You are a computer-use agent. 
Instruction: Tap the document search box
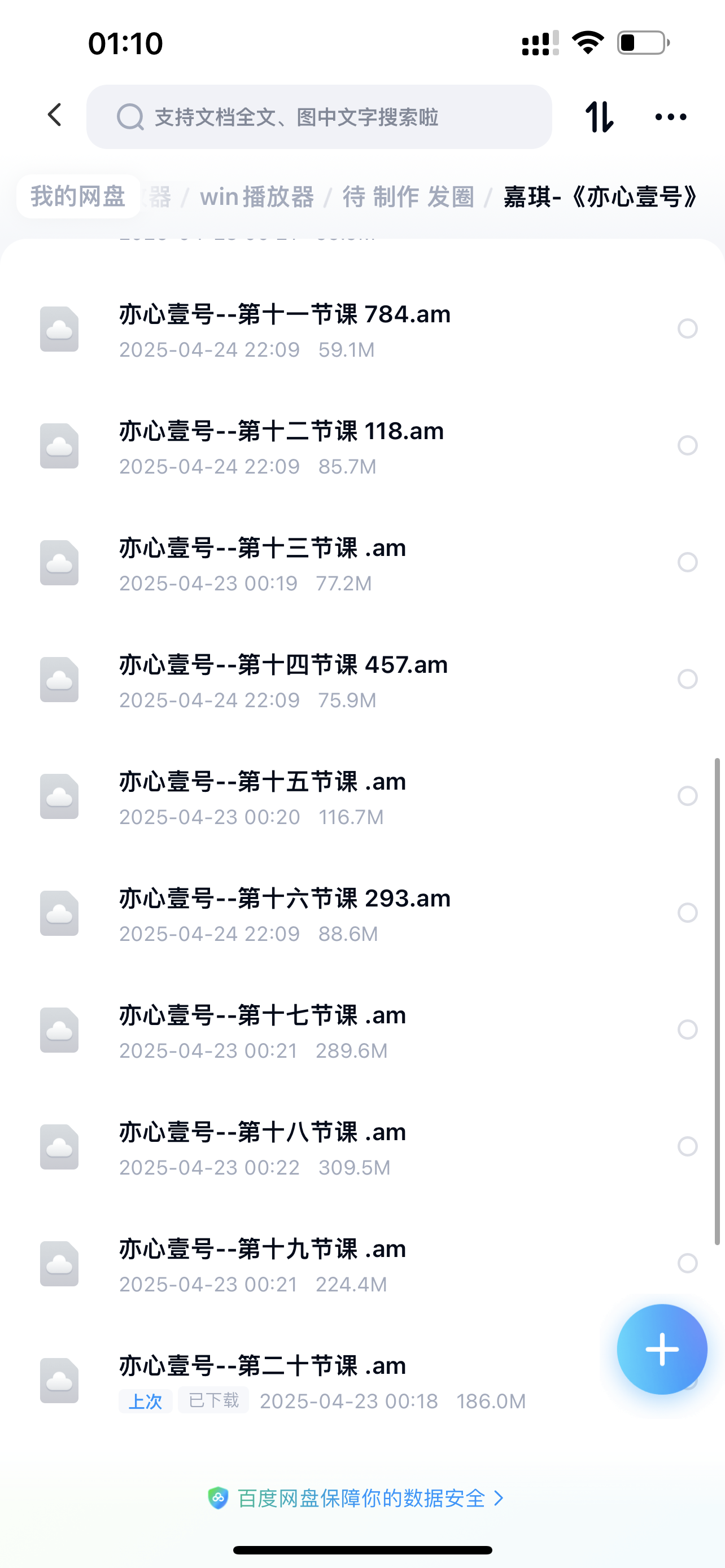click(319, 117)
